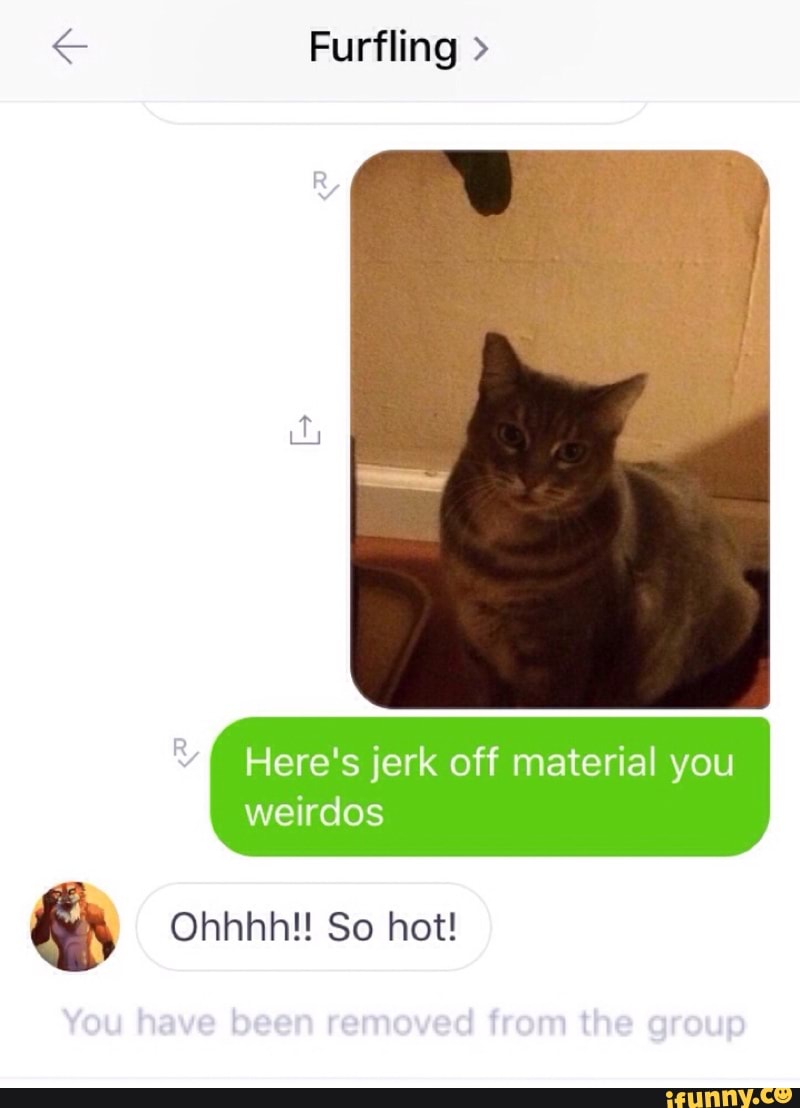
Task: Go back with the arrow icon
Action: (70, 47)
